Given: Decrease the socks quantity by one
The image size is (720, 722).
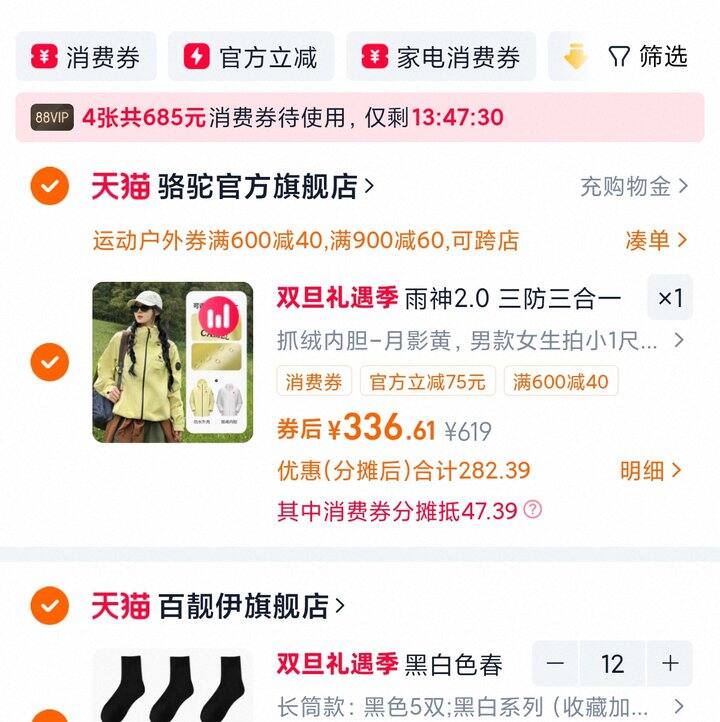Looking at the screenshot, I should tap(556, 664).
